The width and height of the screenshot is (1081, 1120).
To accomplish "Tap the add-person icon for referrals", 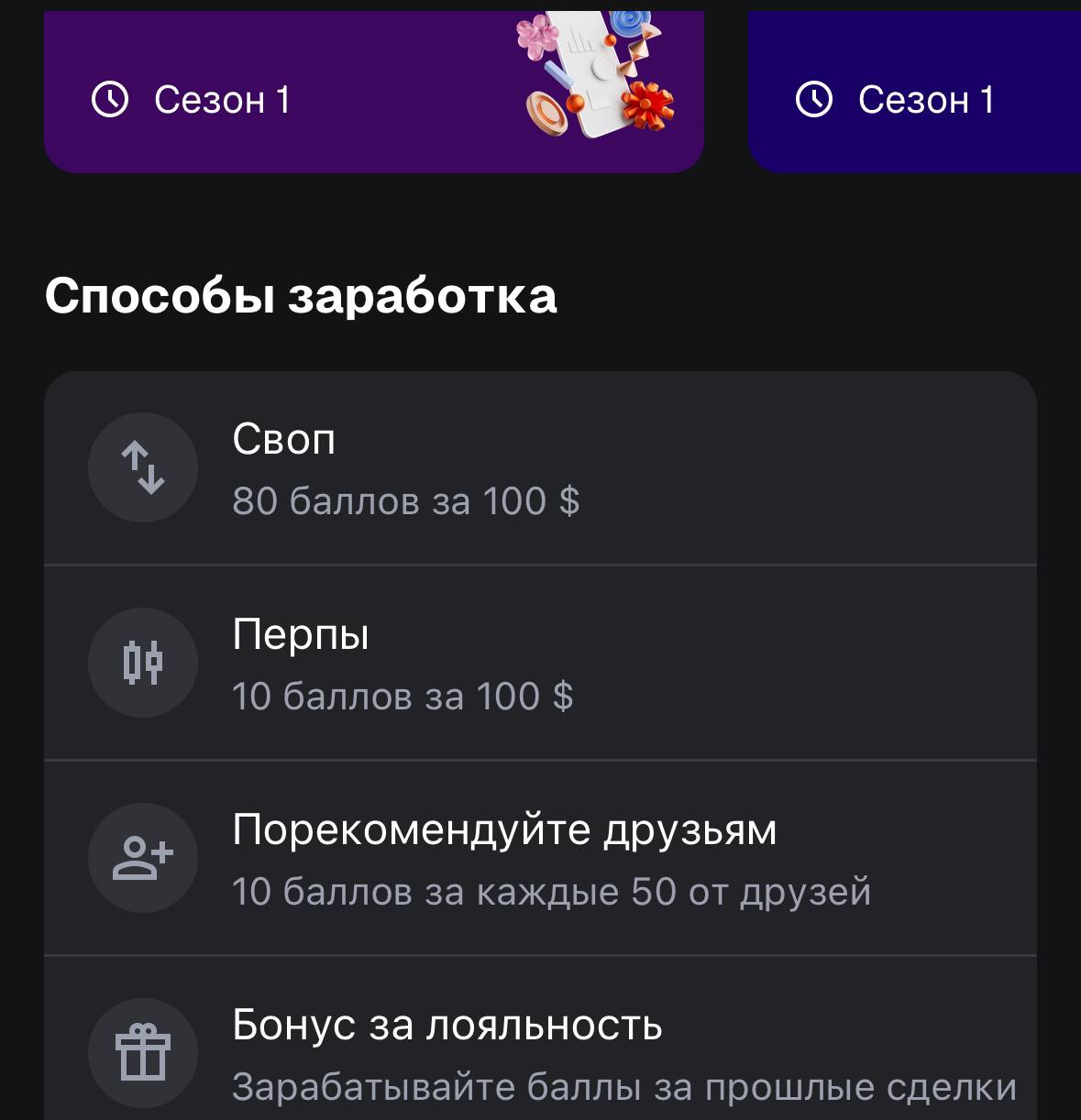I will [142, 857].
